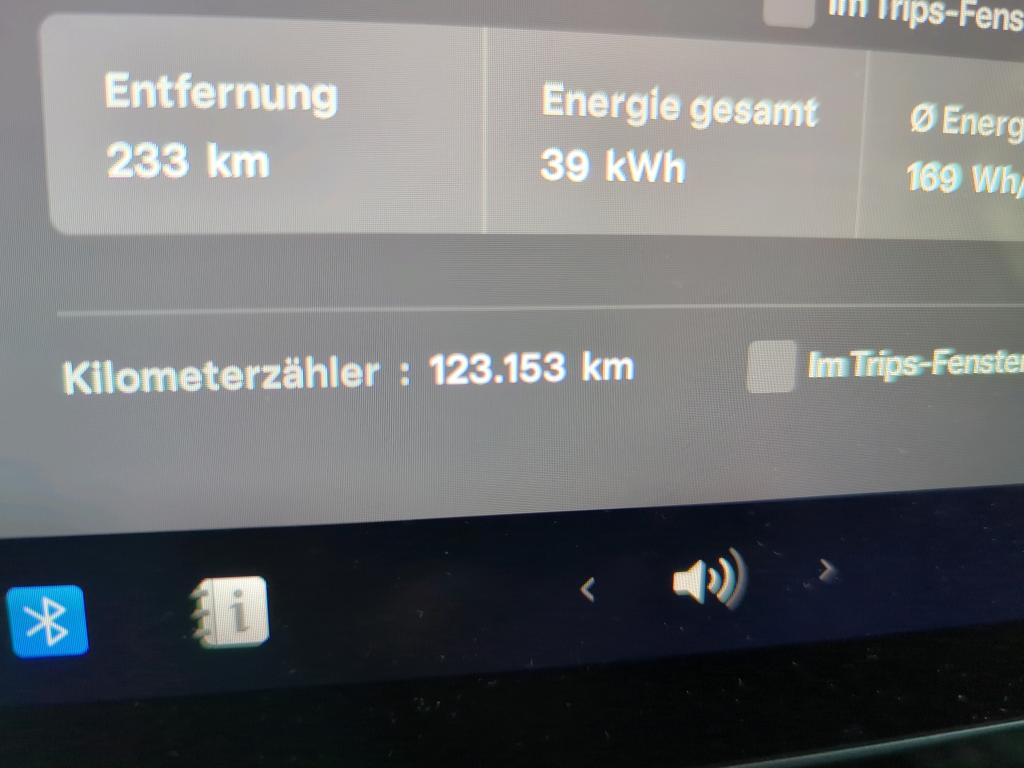Viewport: 1024px width, 768px height.
Task: Open the owner's manual info icon
Action: click(231, 612)
